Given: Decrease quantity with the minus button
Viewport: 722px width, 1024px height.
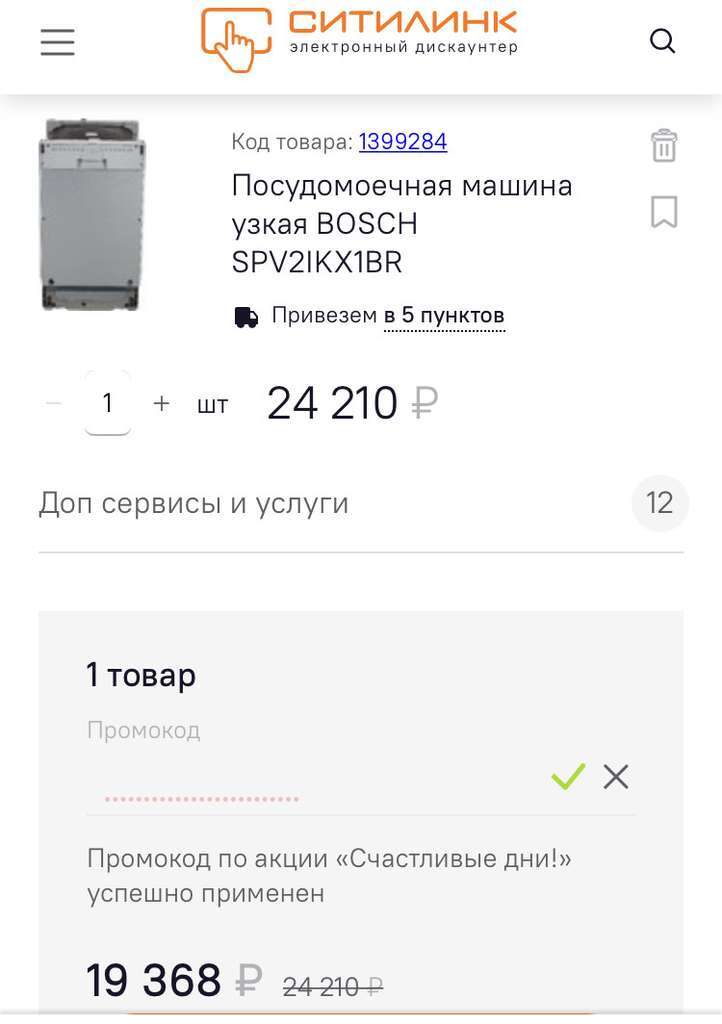Looking at the screenshot, I should (53, 402).
